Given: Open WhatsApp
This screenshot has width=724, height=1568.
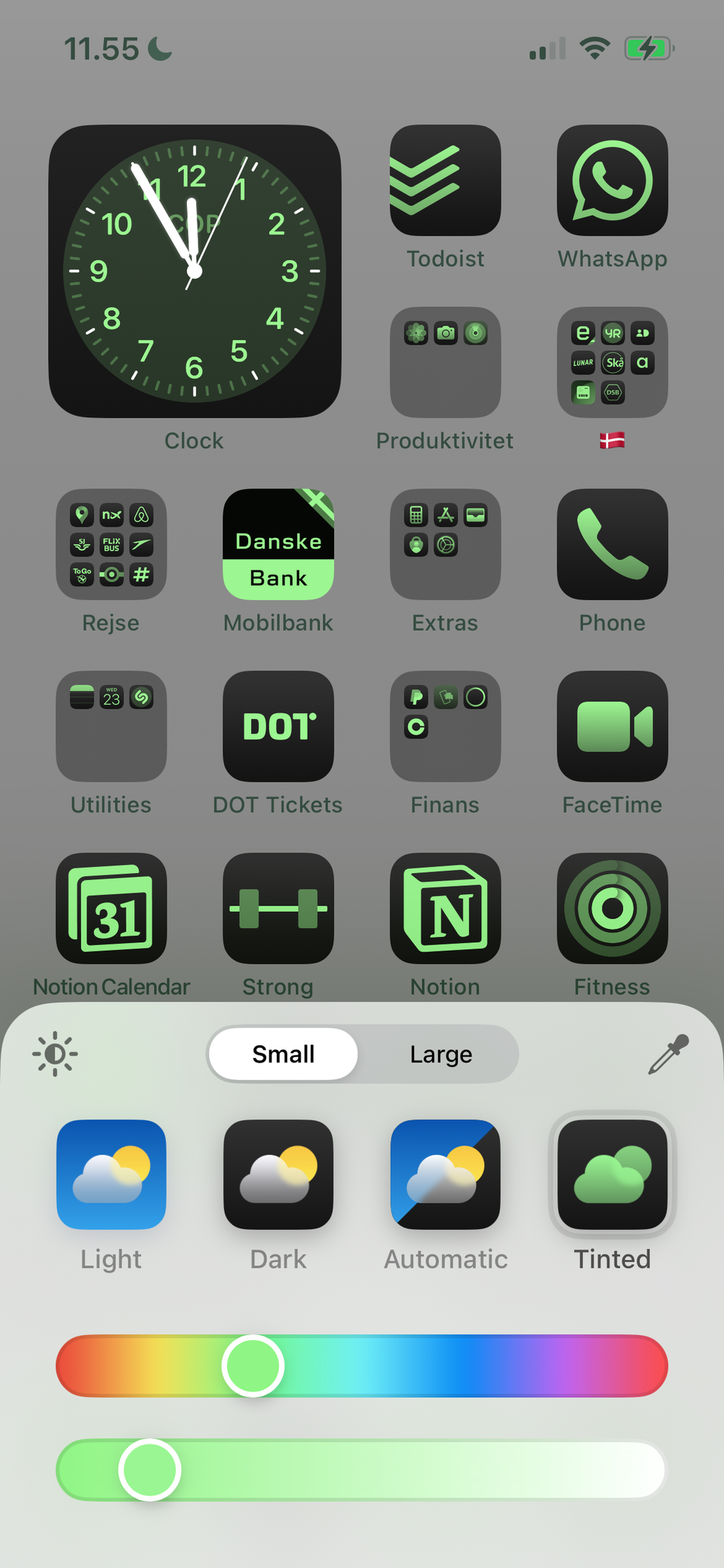Looking at the screenshot, I should pos(612,180).
